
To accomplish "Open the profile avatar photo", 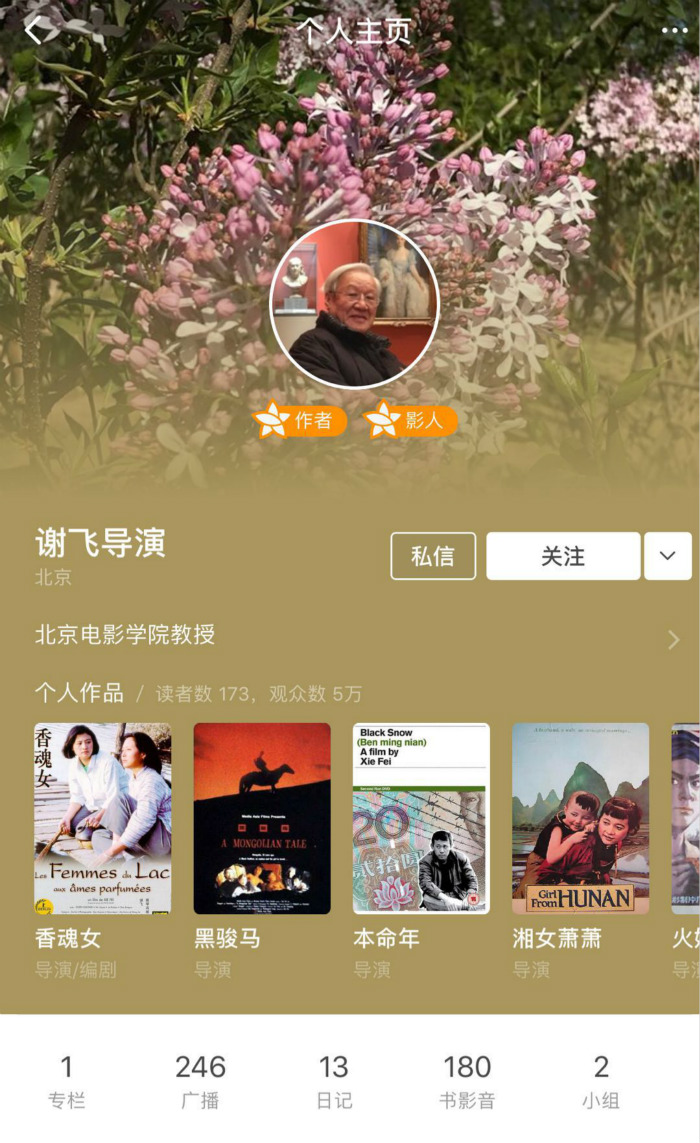I will pyautogui.click(x=354, y=304).
